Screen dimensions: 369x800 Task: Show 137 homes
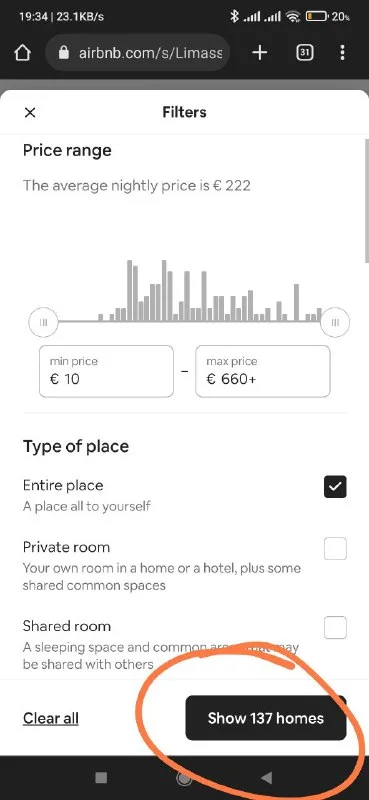coord(265,718)
